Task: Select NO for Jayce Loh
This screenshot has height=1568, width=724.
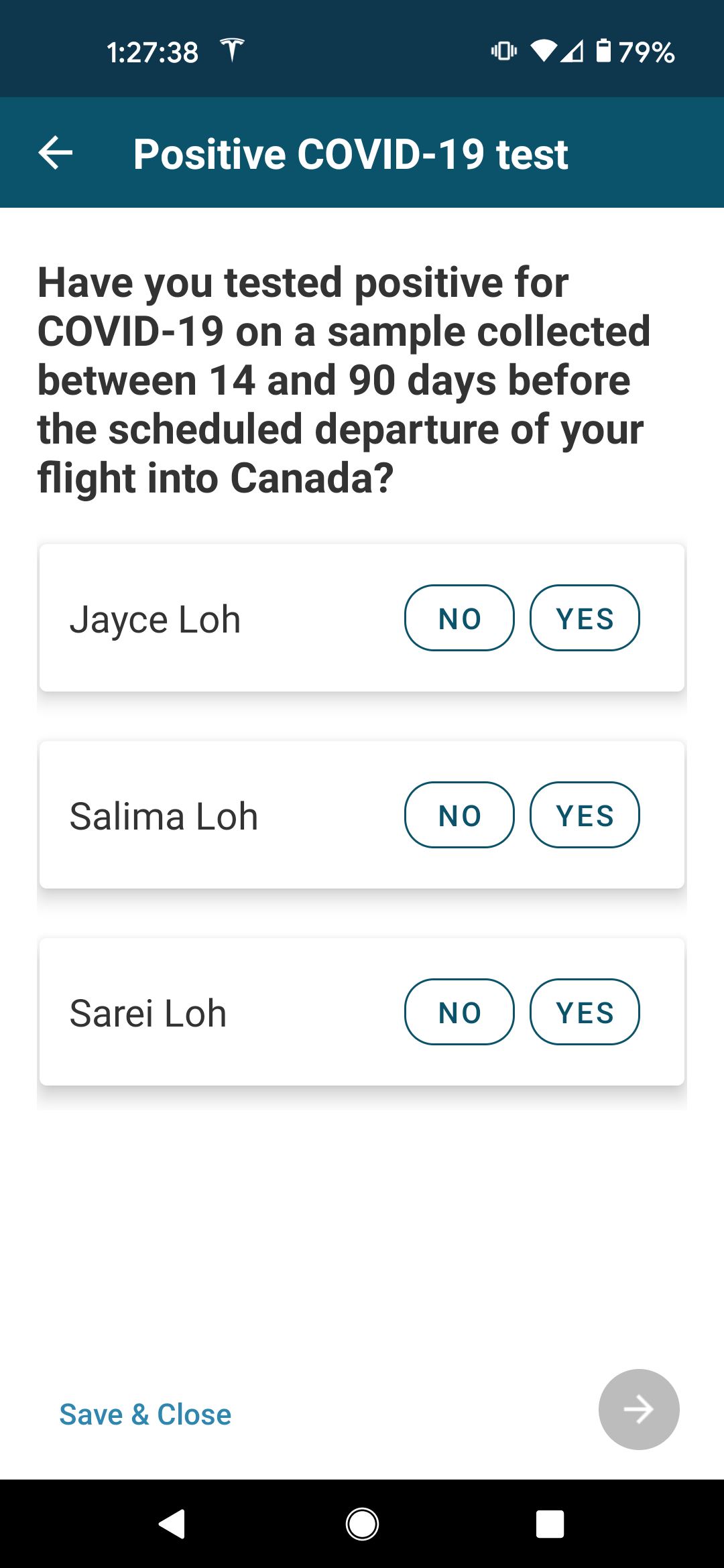Action: click(x=459, y=618)
